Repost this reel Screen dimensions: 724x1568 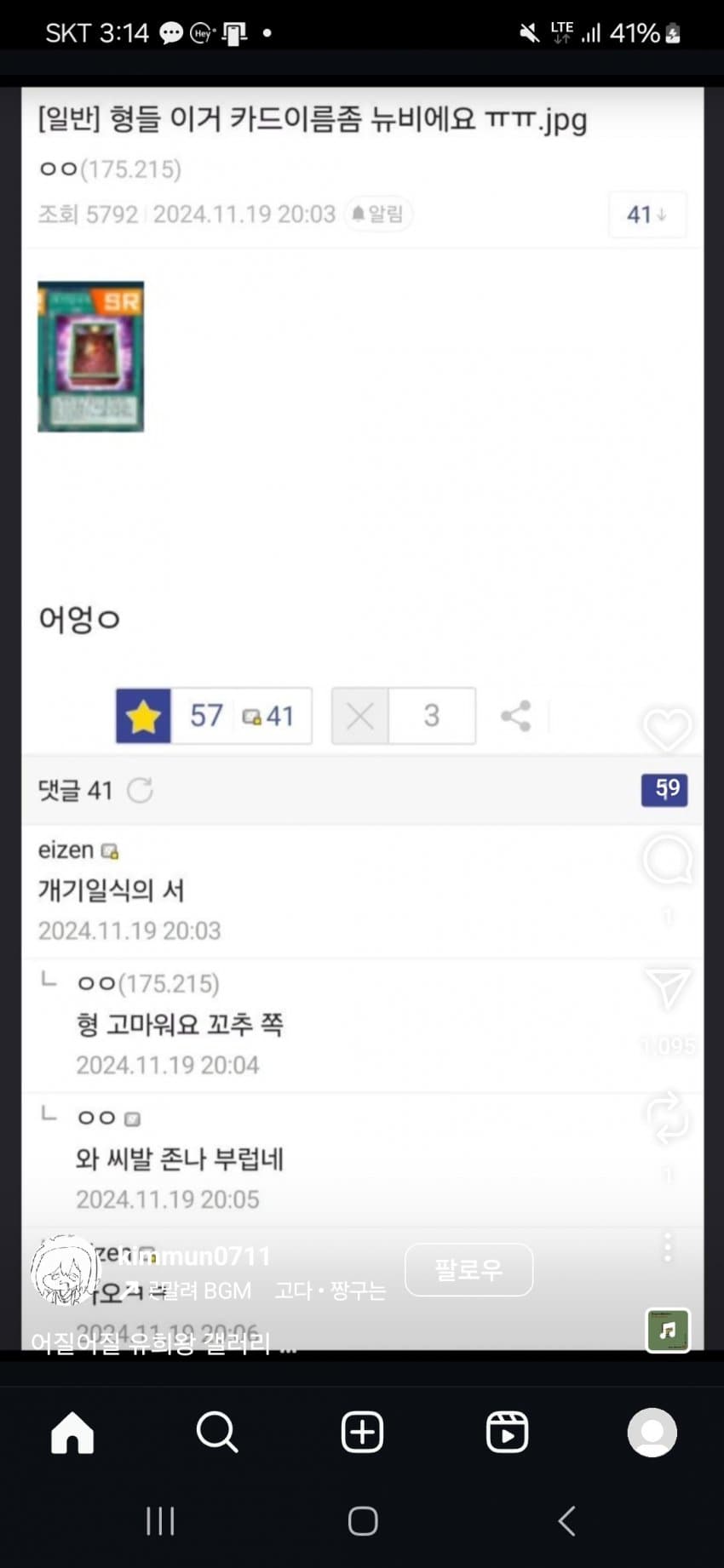coord(668,1117)
